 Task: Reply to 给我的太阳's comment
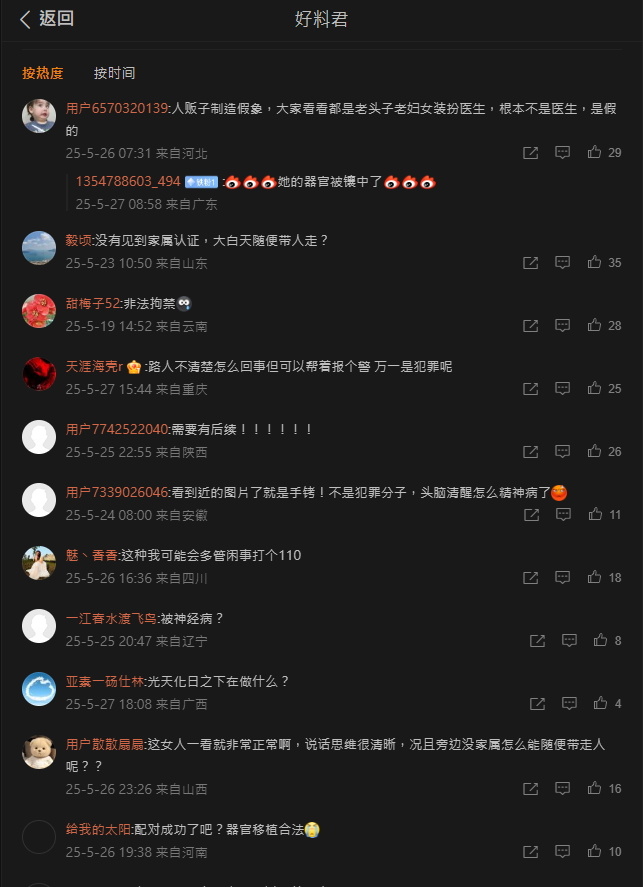click(x=563, y=852)
